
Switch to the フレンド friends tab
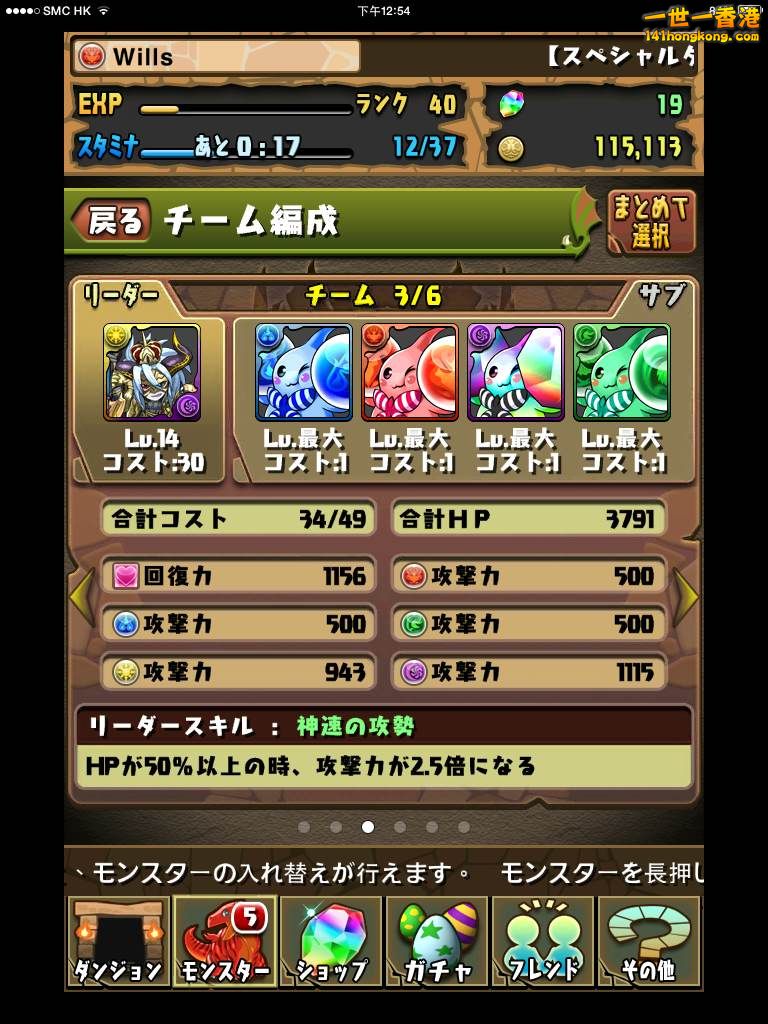(x=543, y=942)
